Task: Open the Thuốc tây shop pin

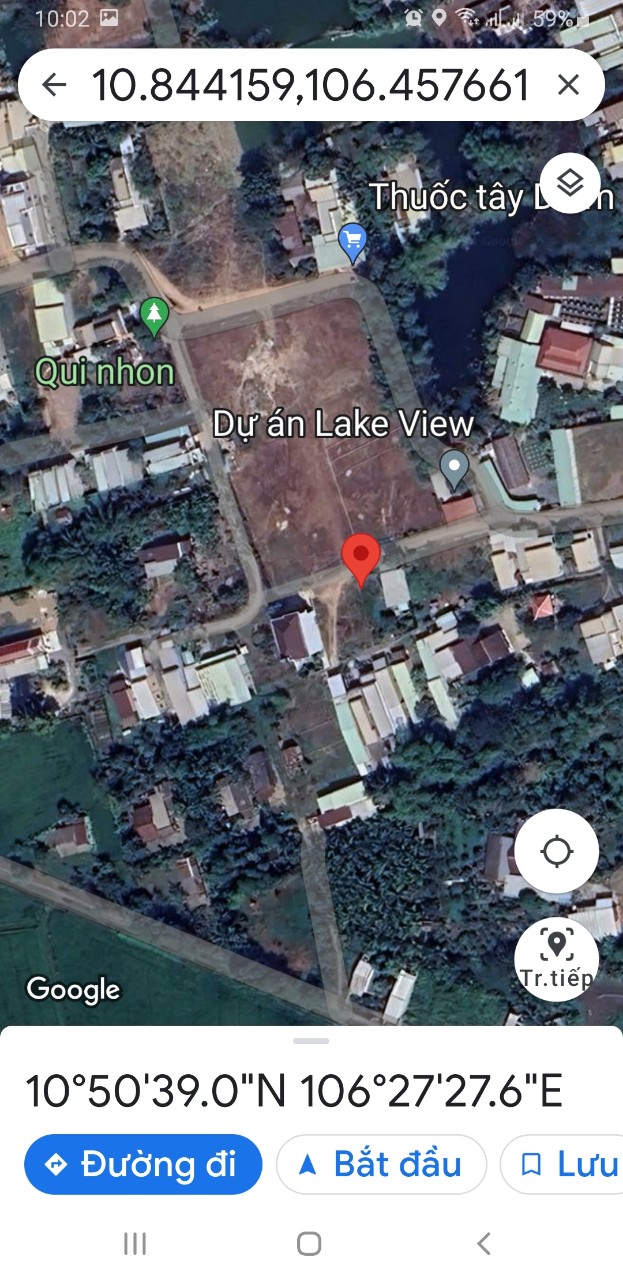Action: pos(352,240)
